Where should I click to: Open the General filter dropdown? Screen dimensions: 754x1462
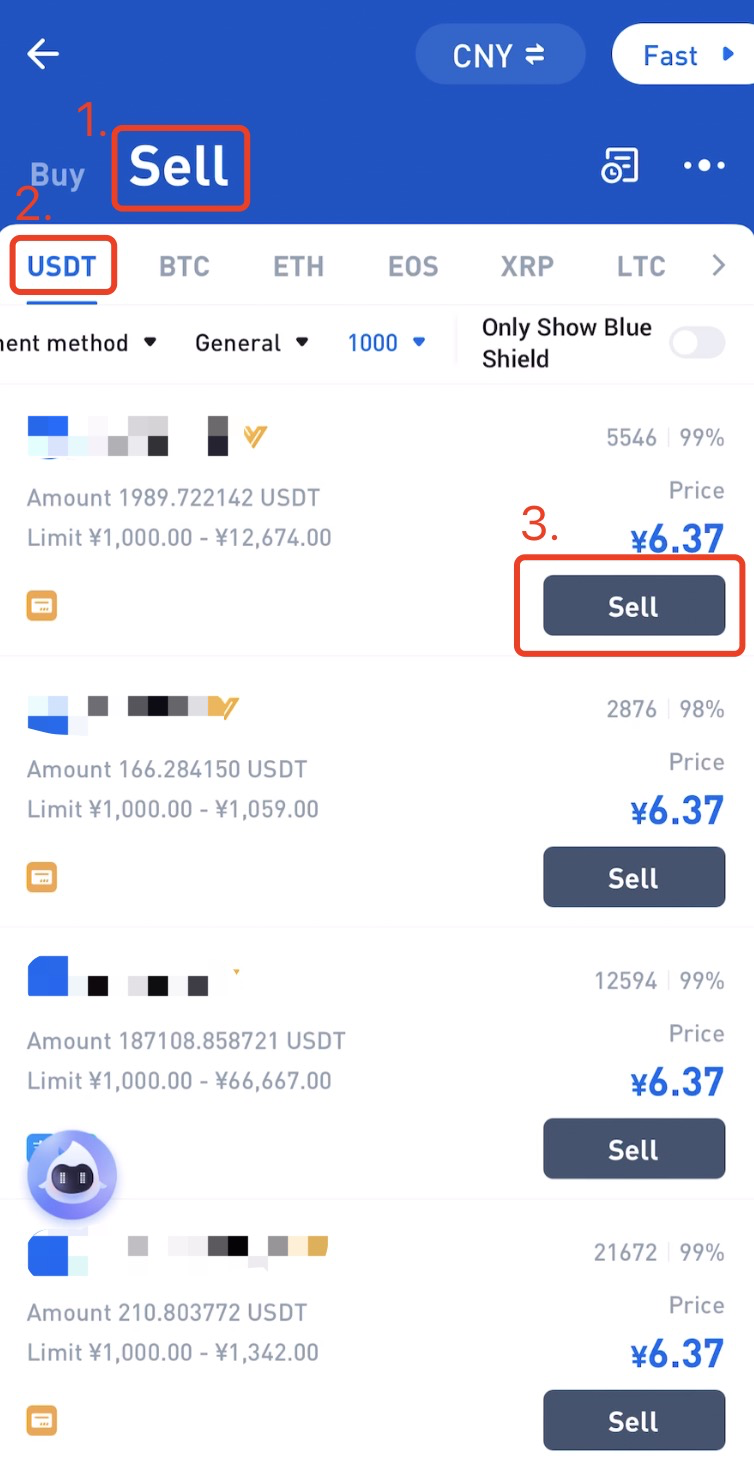(251, 343)
